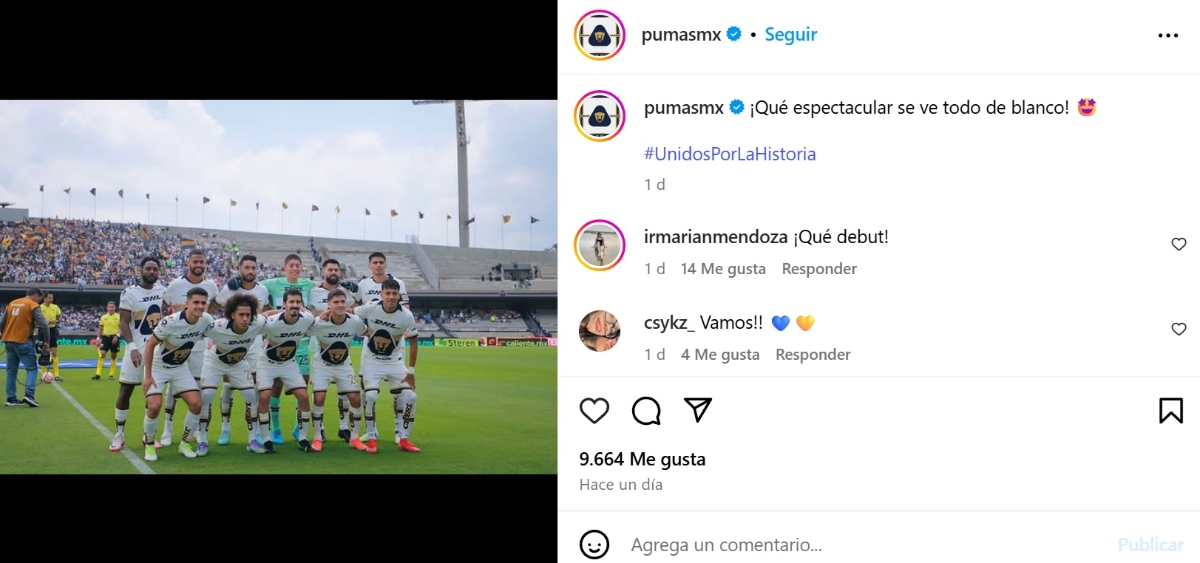Publish the comment with Publicar
Viewport: 1200px width, 563px height.
1150,545
